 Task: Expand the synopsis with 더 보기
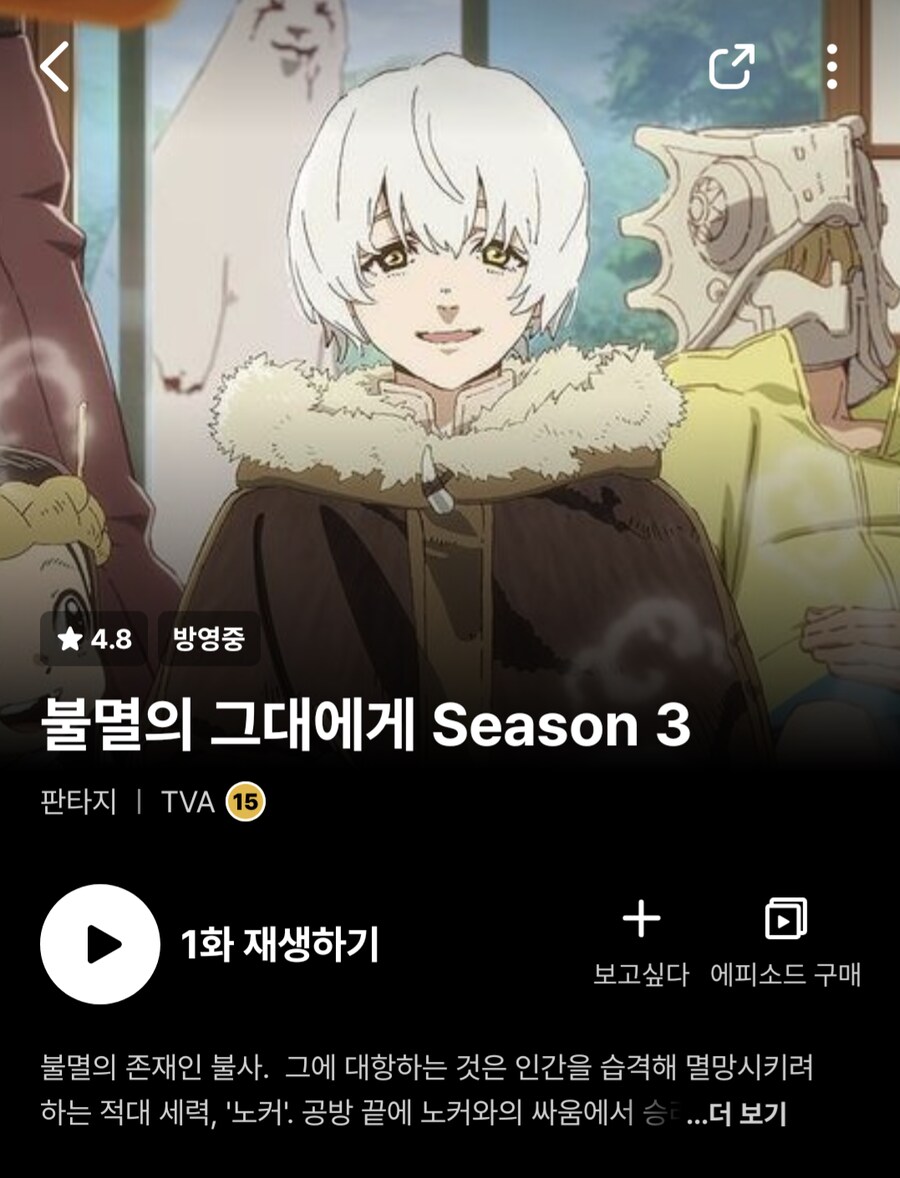738,1116
